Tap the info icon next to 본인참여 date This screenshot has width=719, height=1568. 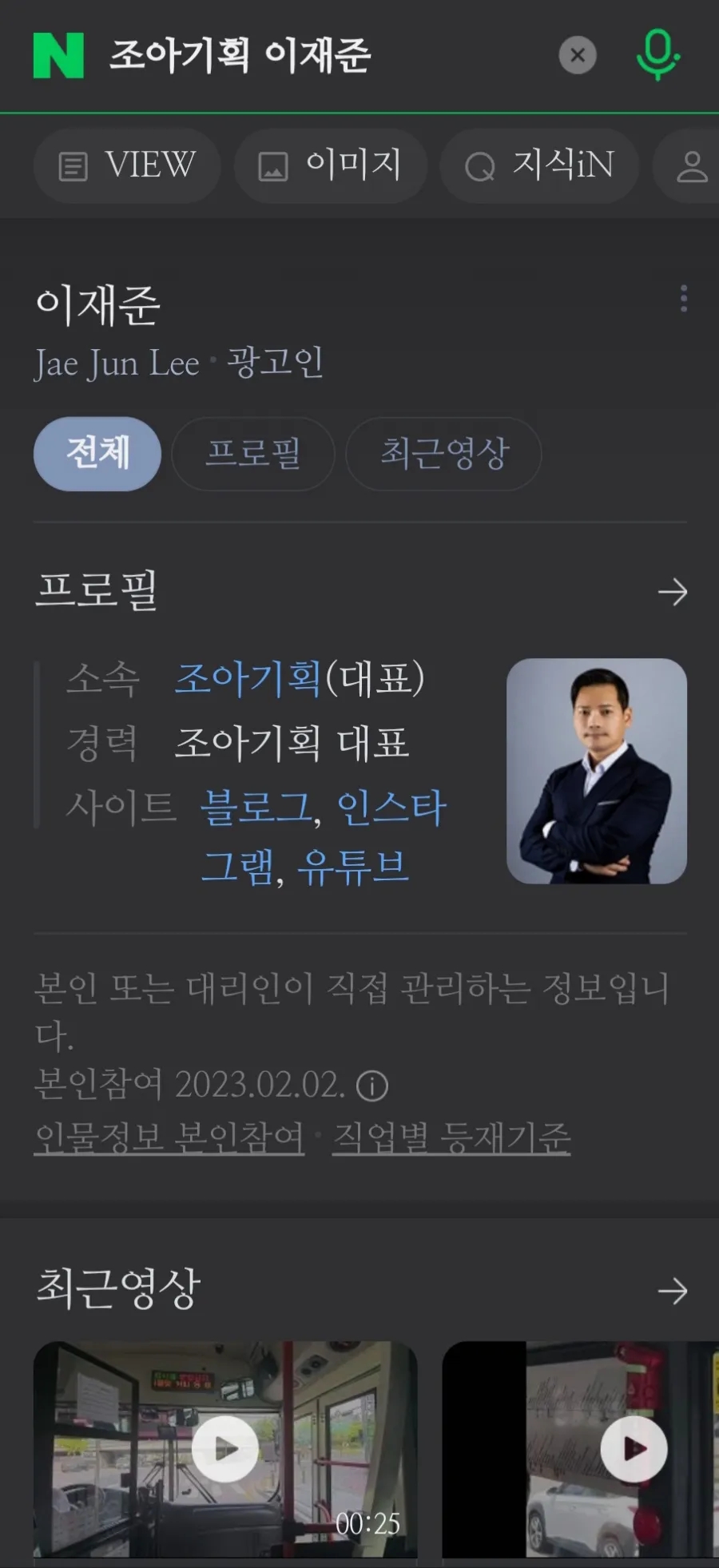(x=371, y=1086)
